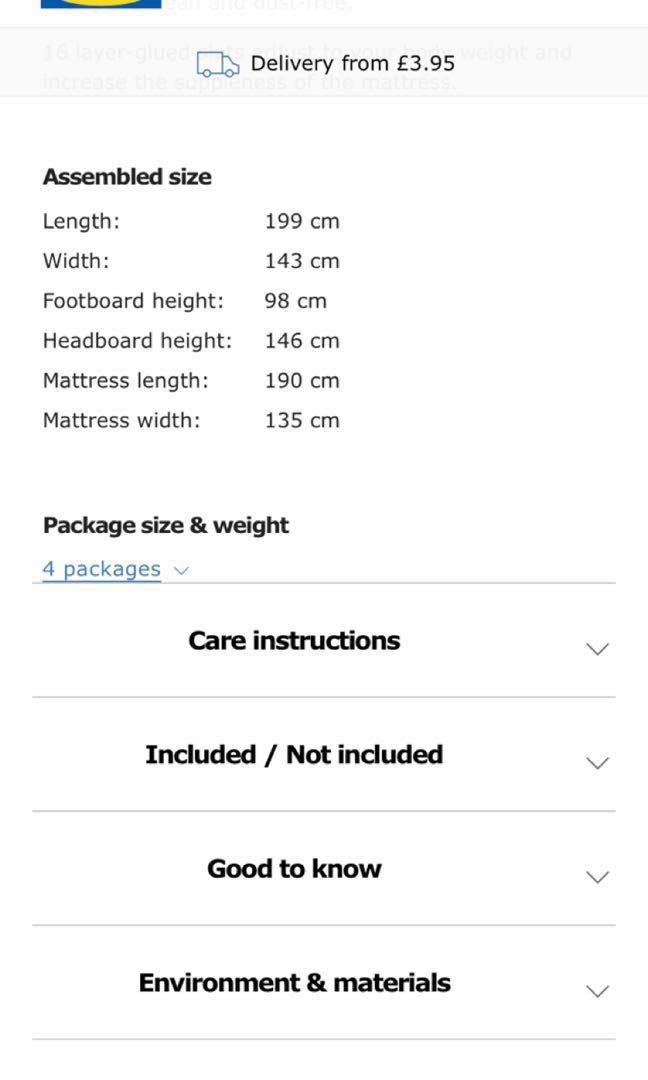Expand Environment & materials section
The width and height of the screenshot is (648, 1080).
click(x=324, y=983)
